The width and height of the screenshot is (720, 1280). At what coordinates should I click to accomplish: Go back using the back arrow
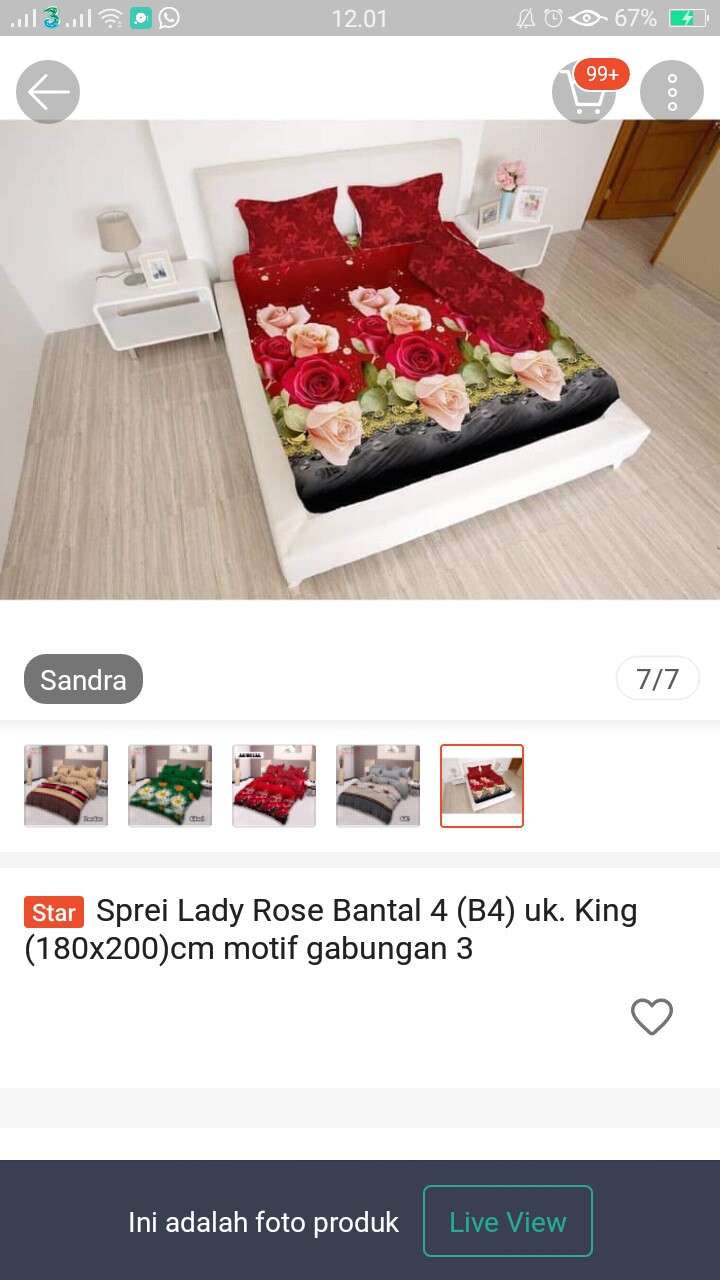click(x=47, y=91)
